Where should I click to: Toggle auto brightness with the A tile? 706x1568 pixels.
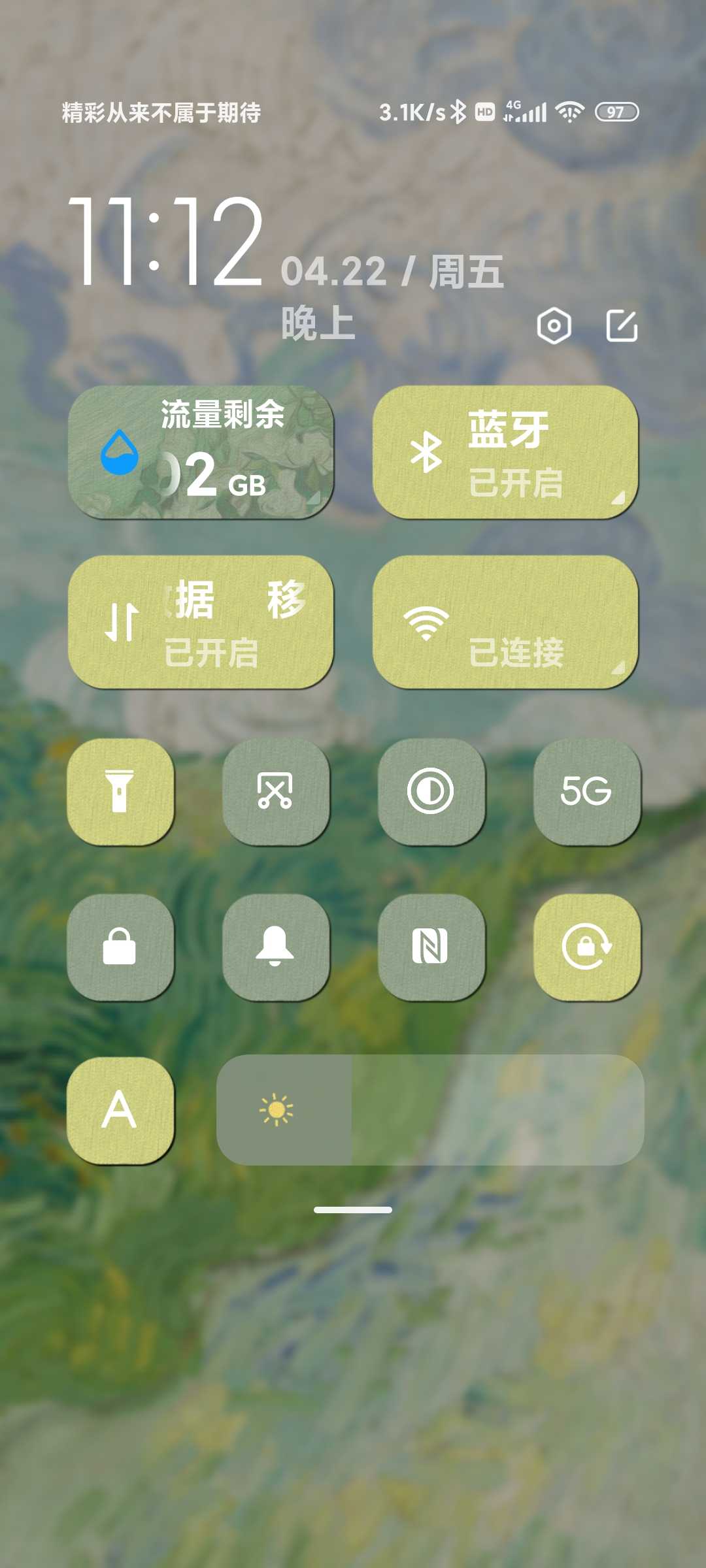click(x=120, y=1110)
